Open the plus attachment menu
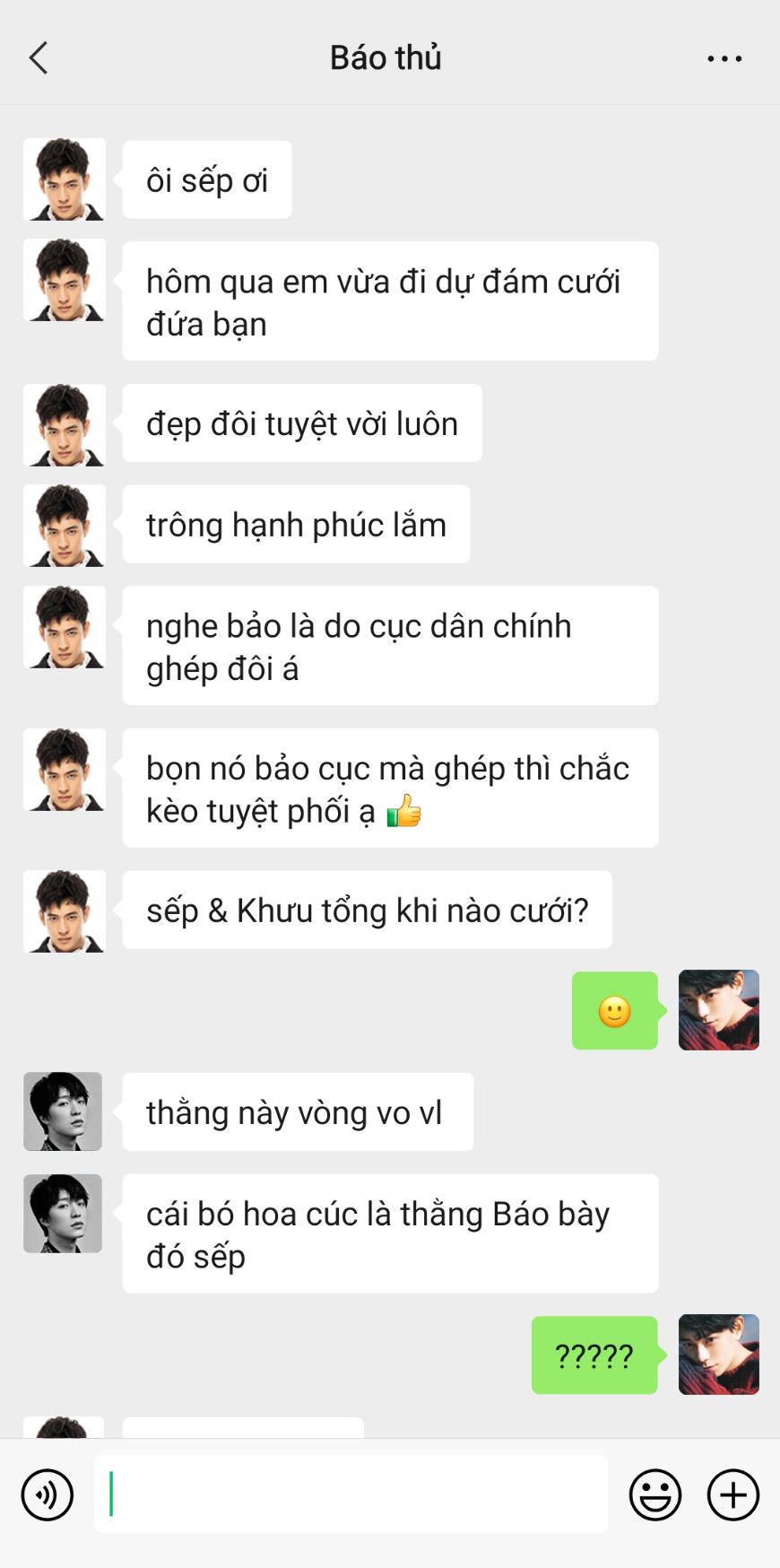This screenshot has width=780, height=1568. (x=733, y=1494)
